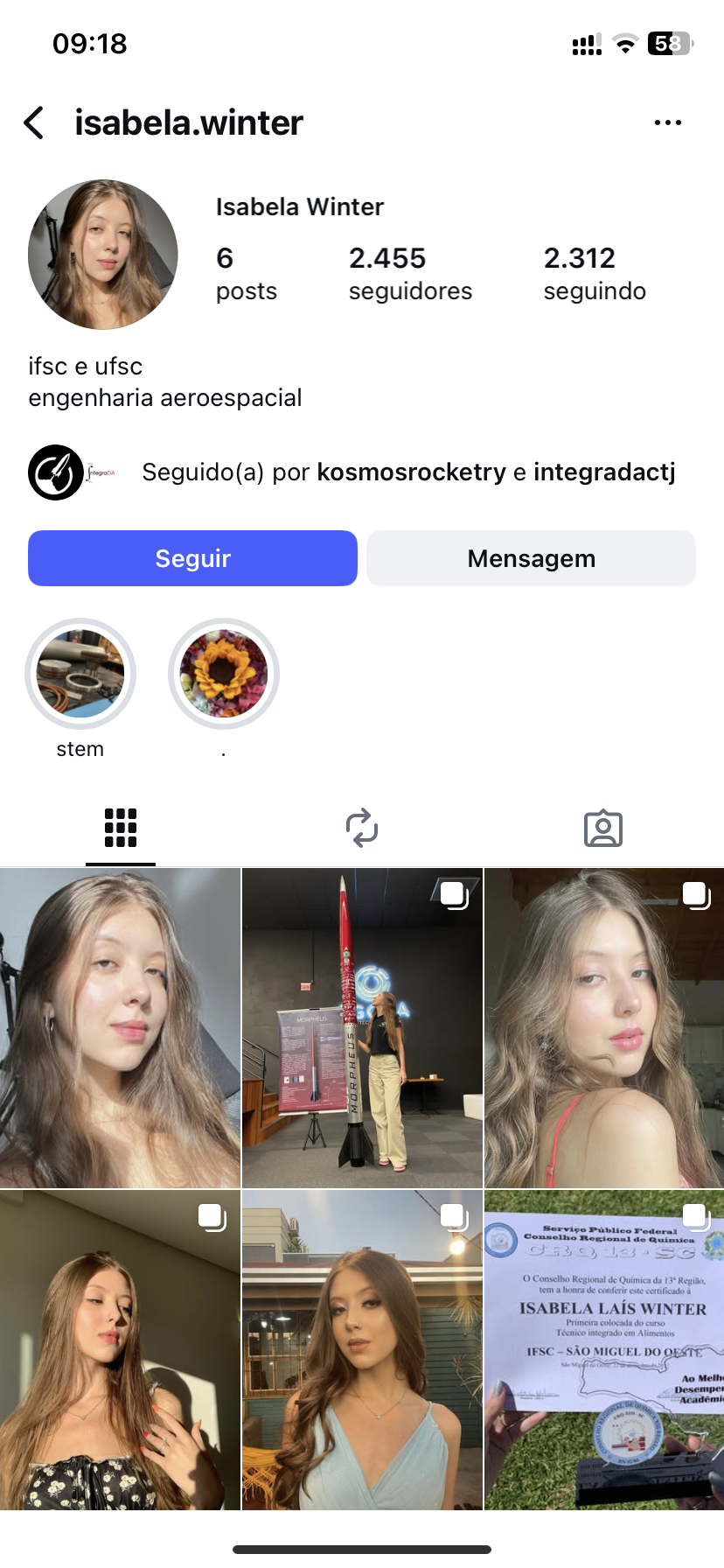Go back using the back arrow
The width and height of the screenshot is (724, 1568).
[35, 122]
